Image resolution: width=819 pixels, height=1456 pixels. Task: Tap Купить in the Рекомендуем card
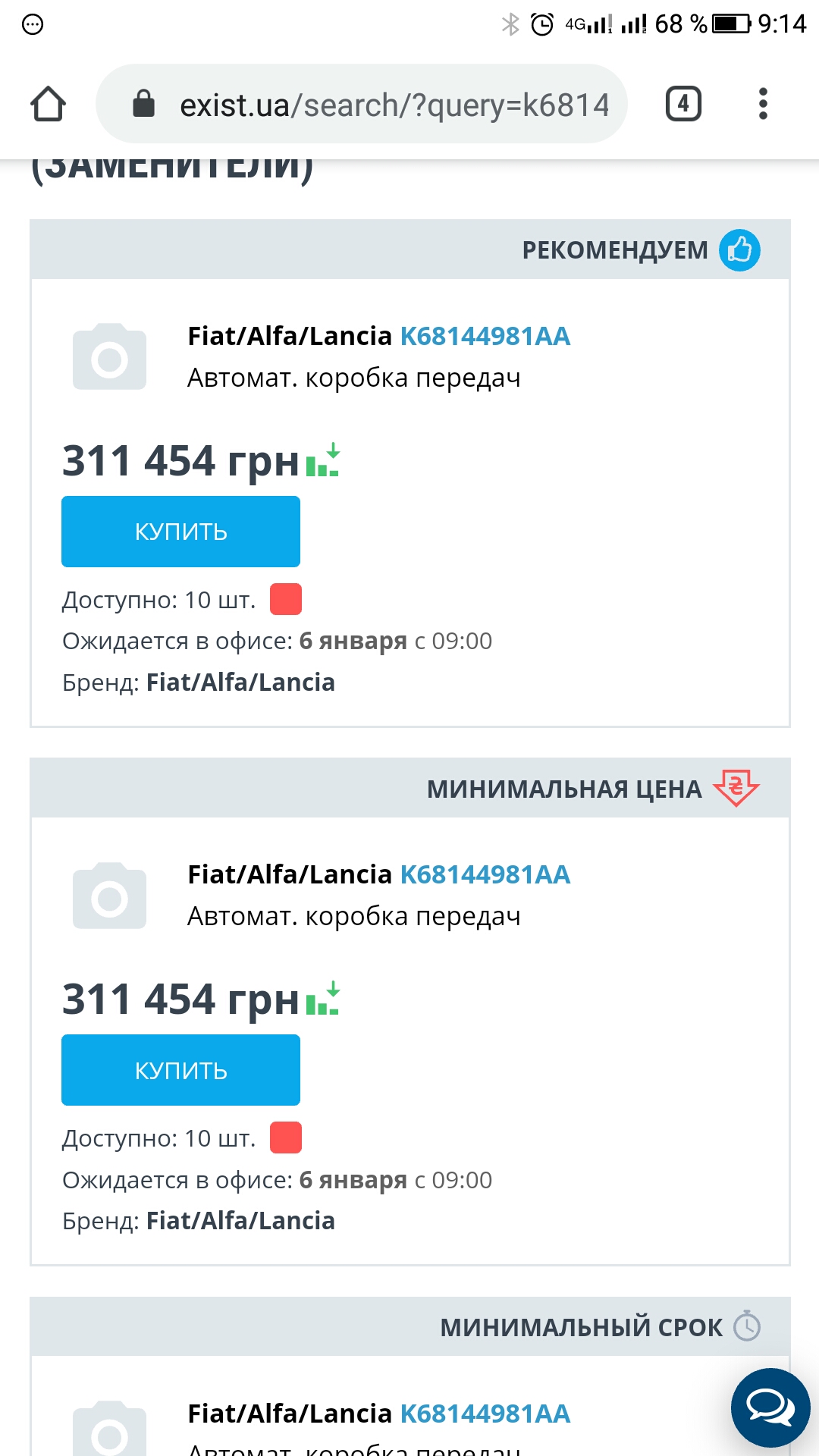180,532
